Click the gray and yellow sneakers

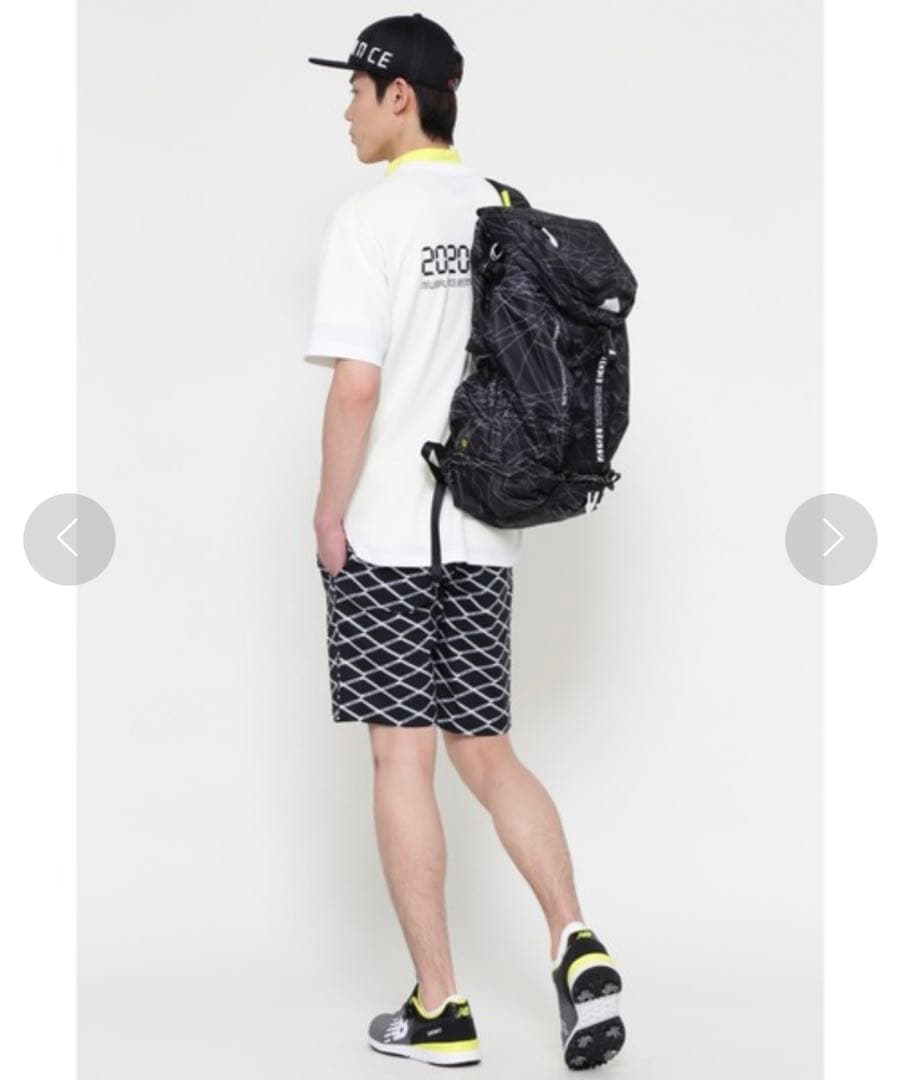(x=430, y=1020)
